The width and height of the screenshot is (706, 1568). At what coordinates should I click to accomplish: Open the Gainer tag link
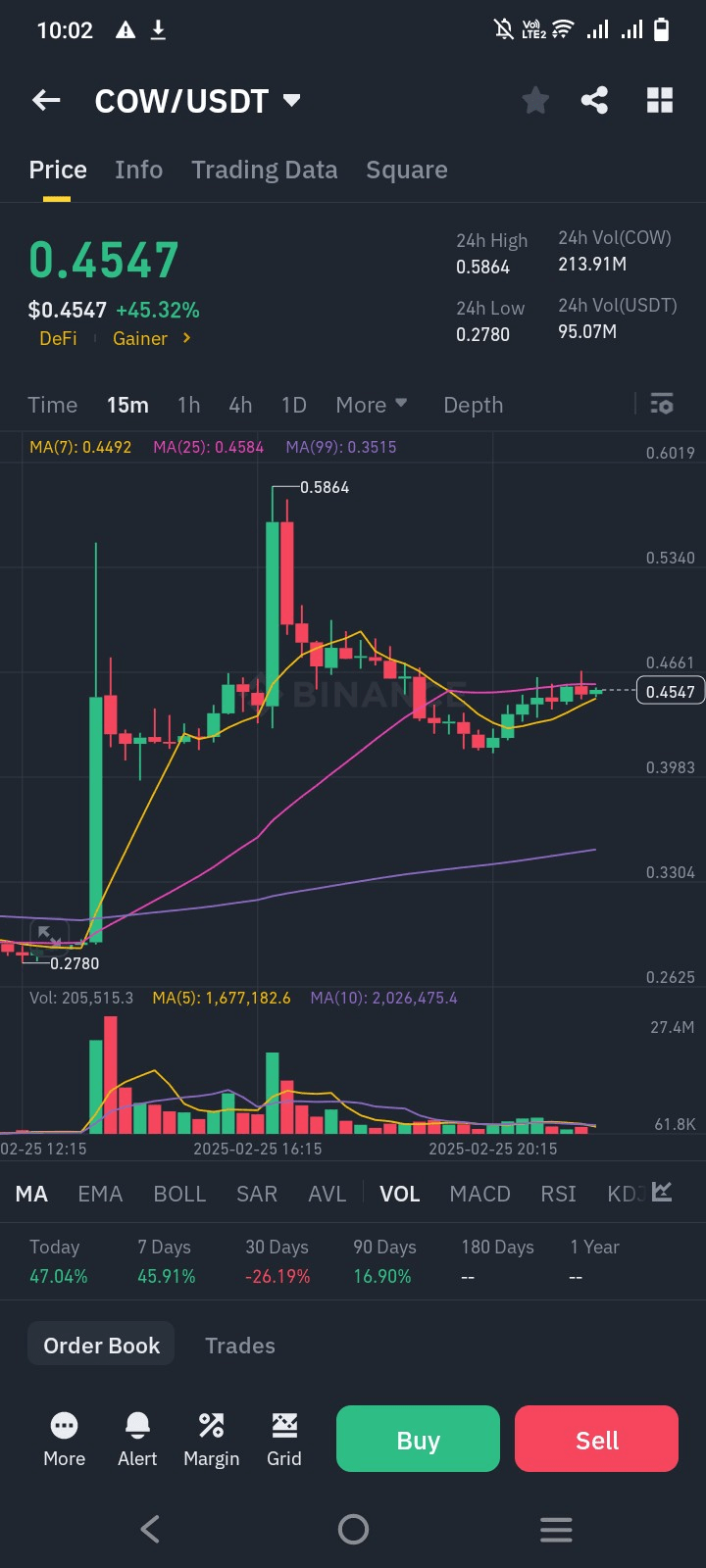[x=151, y=338]
